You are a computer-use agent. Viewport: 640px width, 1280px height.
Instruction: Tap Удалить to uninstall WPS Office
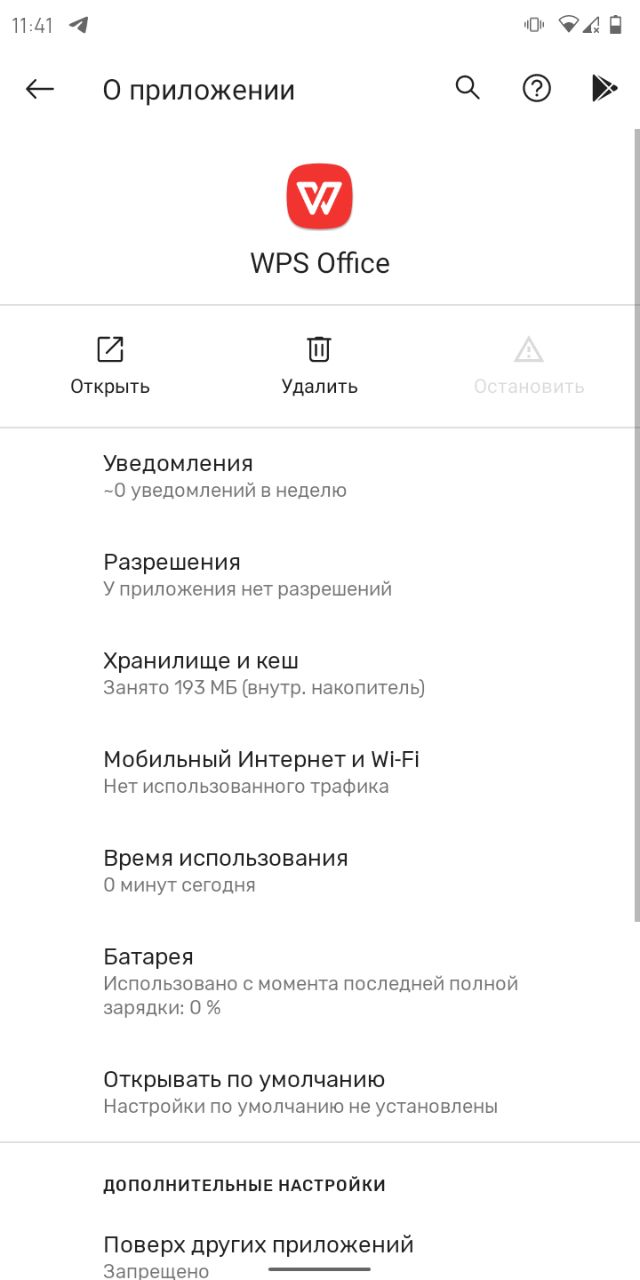point(319,366)
